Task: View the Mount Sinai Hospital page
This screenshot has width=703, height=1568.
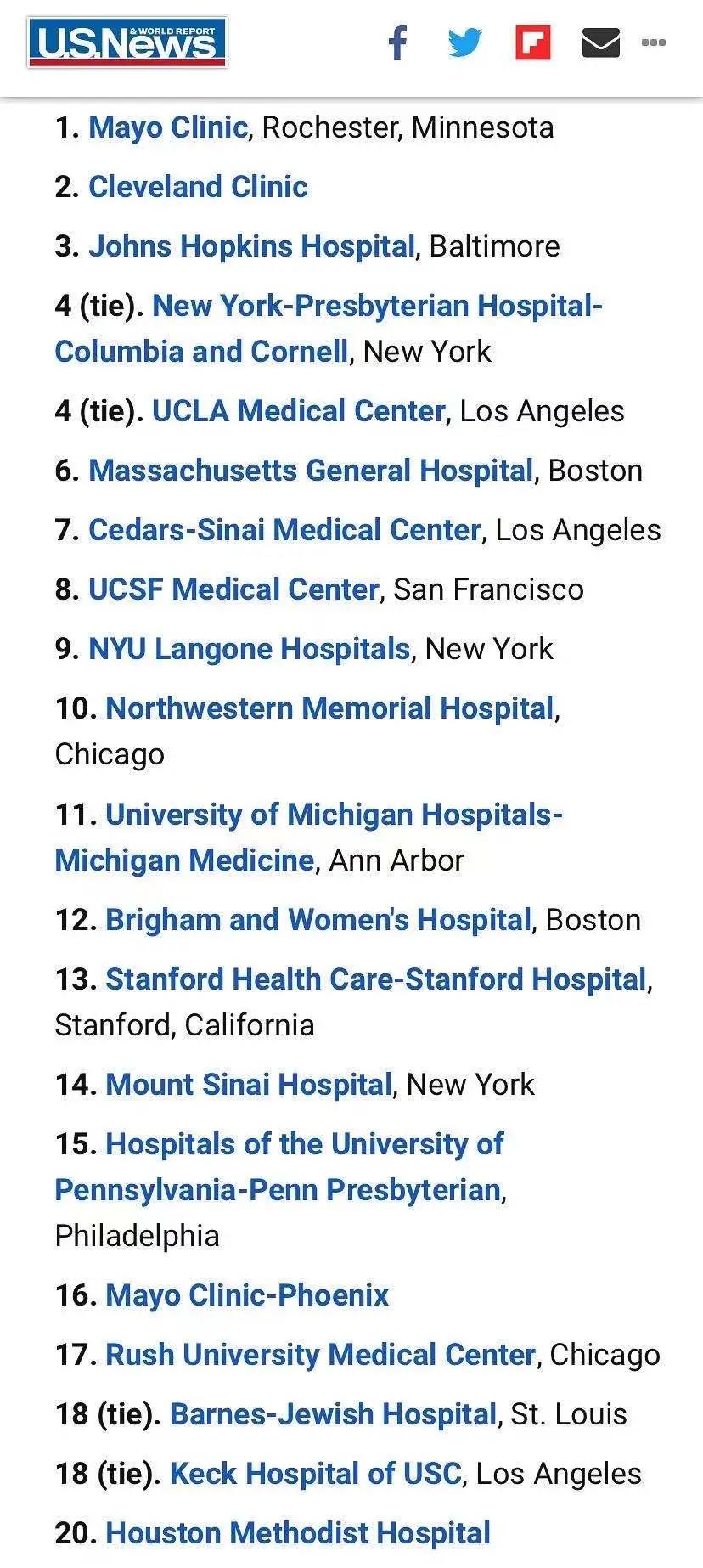Action: (249, 1085)
